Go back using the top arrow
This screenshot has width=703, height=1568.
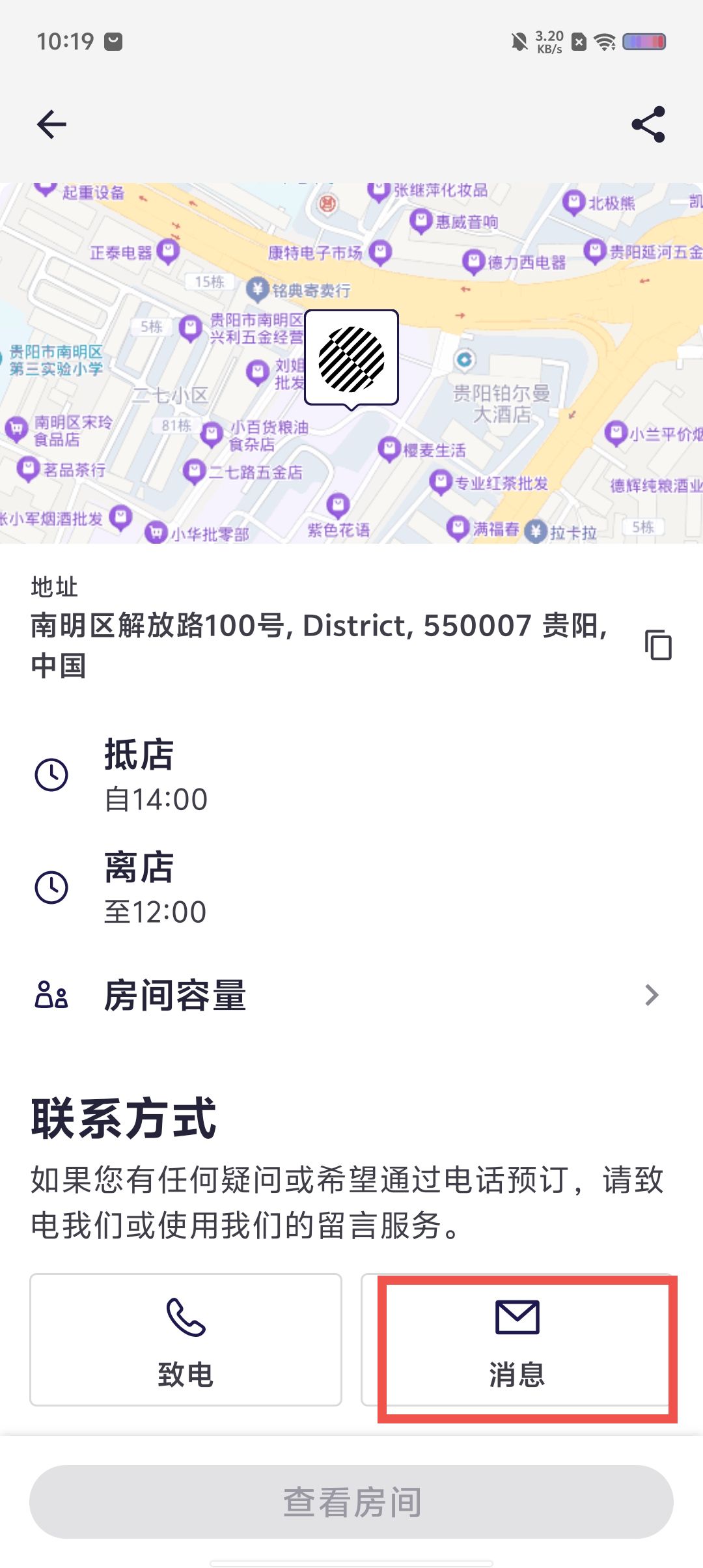(x=52, y=124)
